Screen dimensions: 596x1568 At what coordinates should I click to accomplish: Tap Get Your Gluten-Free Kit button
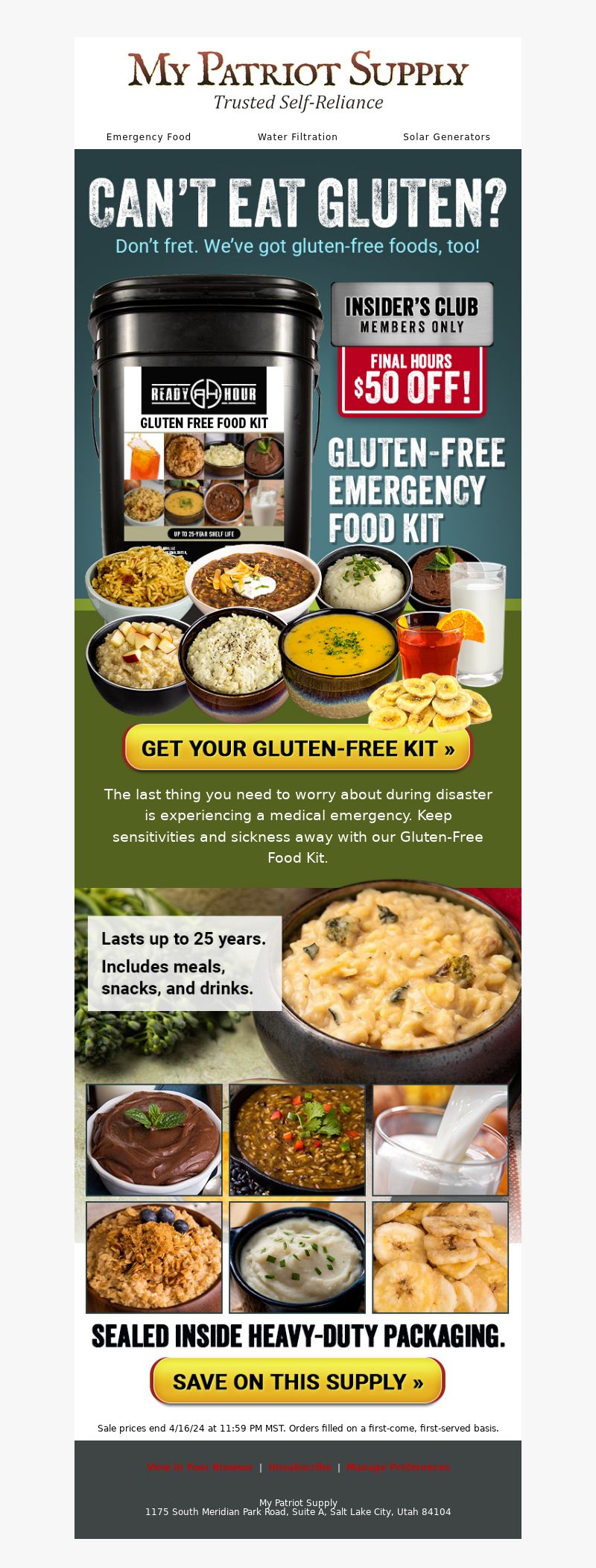point(297,748)
